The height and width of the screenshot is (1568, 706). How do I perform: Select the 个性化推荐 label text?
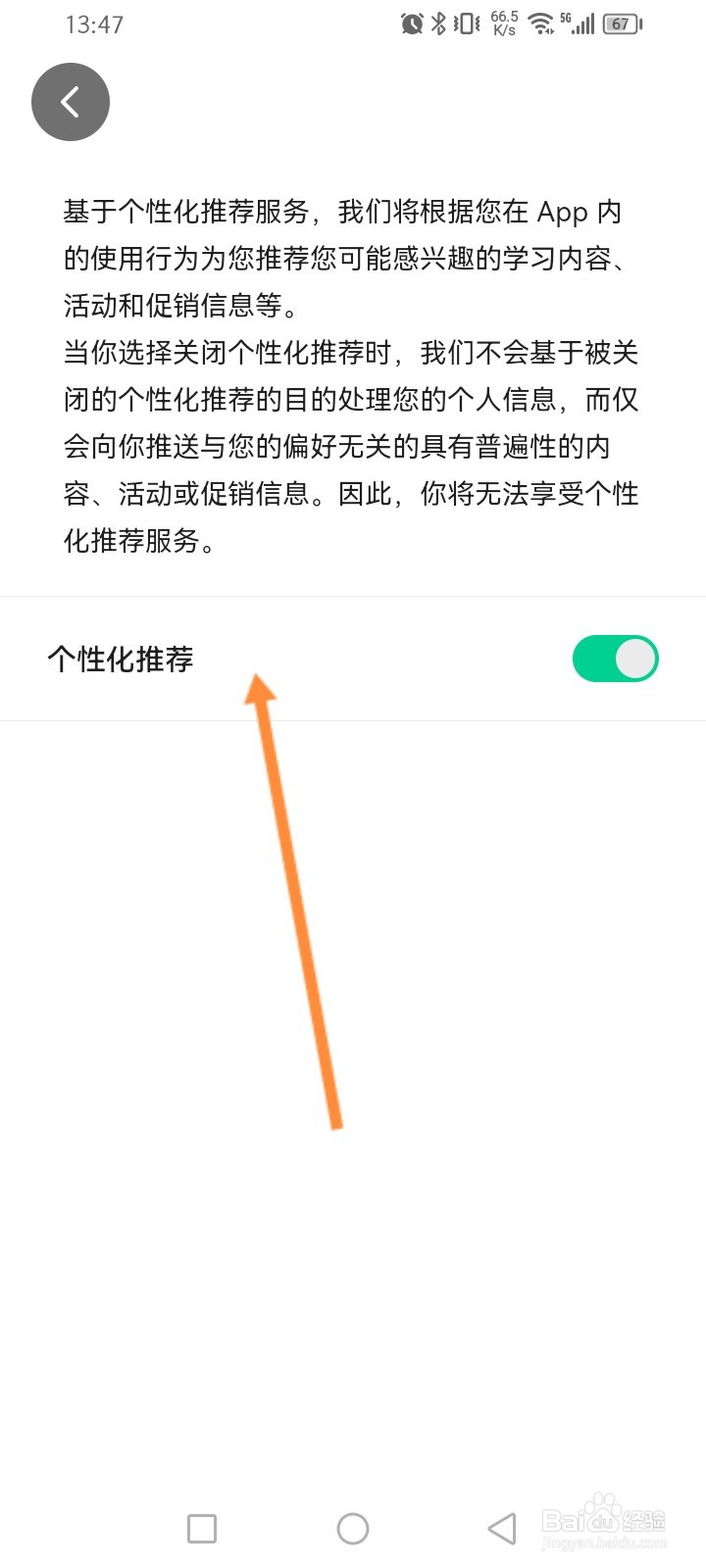point(121,659)
